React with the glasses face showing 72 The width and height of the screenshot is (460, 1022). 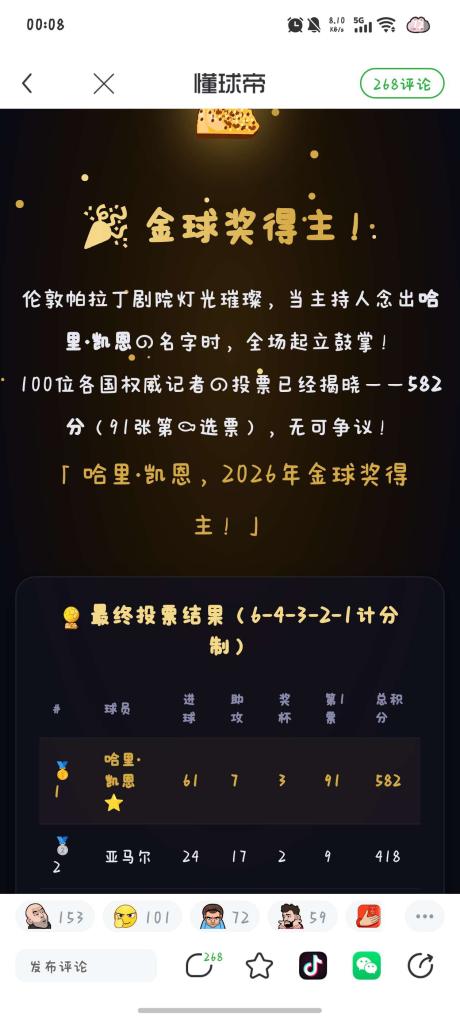(225, 917)
